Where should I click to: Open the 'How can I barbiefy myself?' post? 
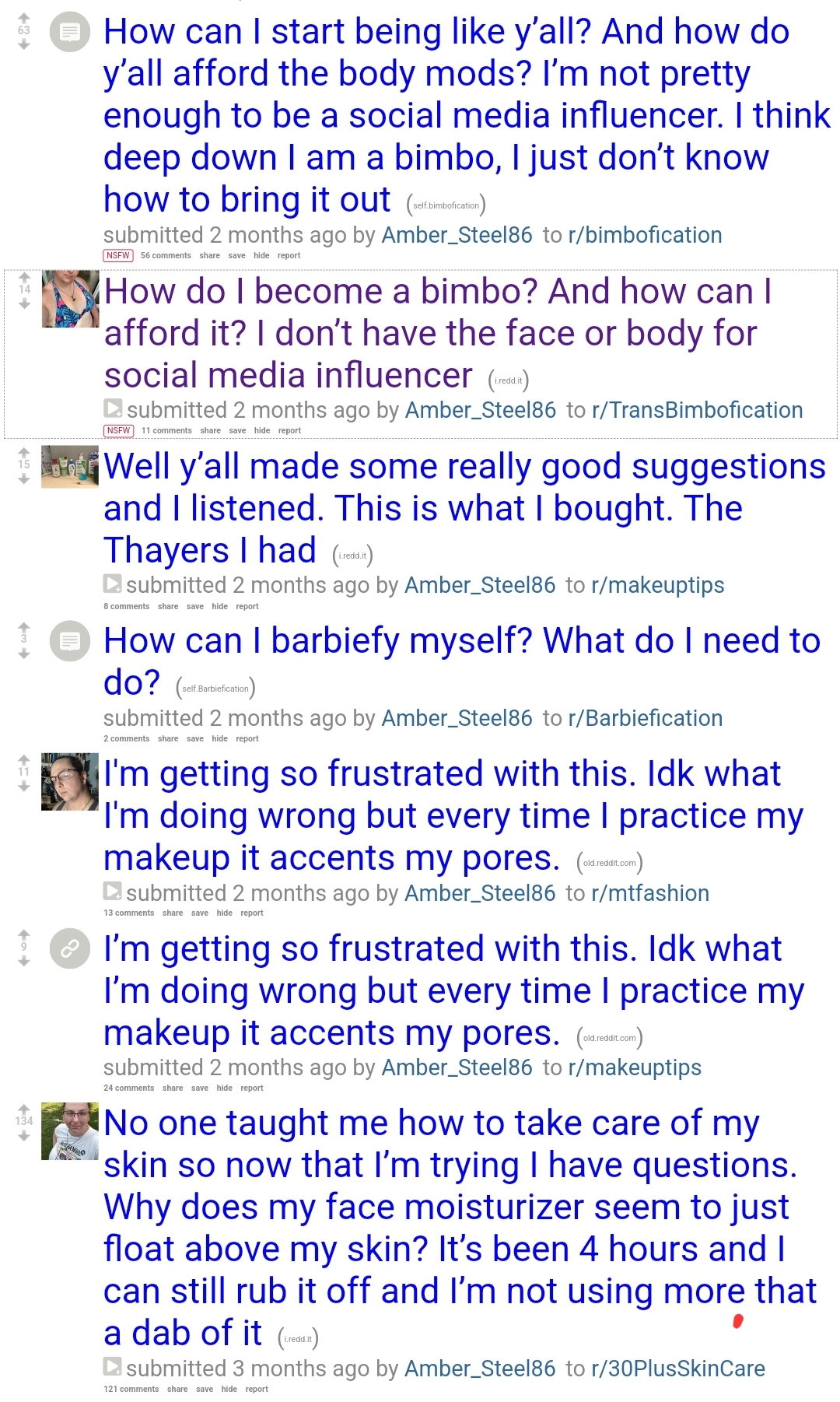(x=462, y=661)
